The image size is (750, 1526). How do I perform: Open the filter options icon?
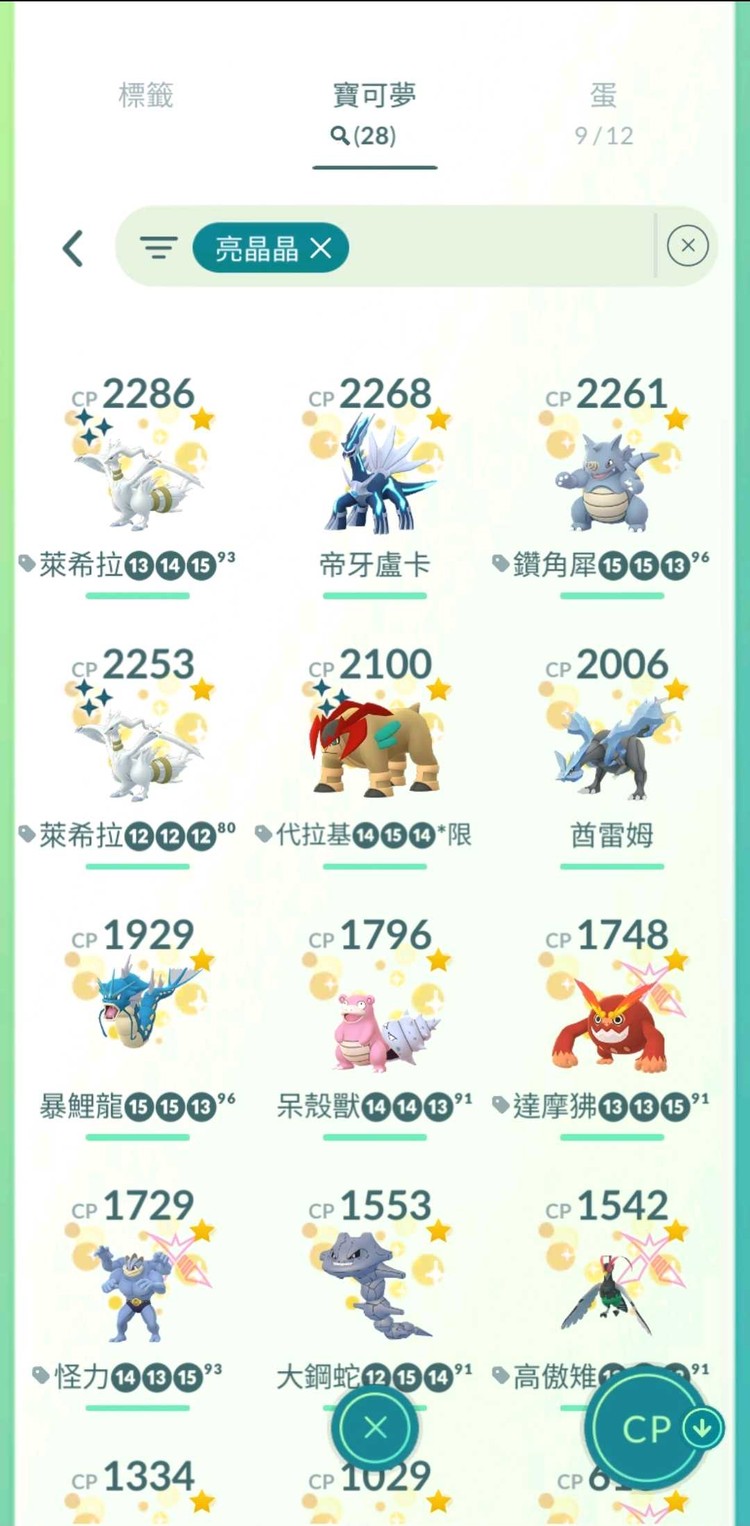[158, 248]
